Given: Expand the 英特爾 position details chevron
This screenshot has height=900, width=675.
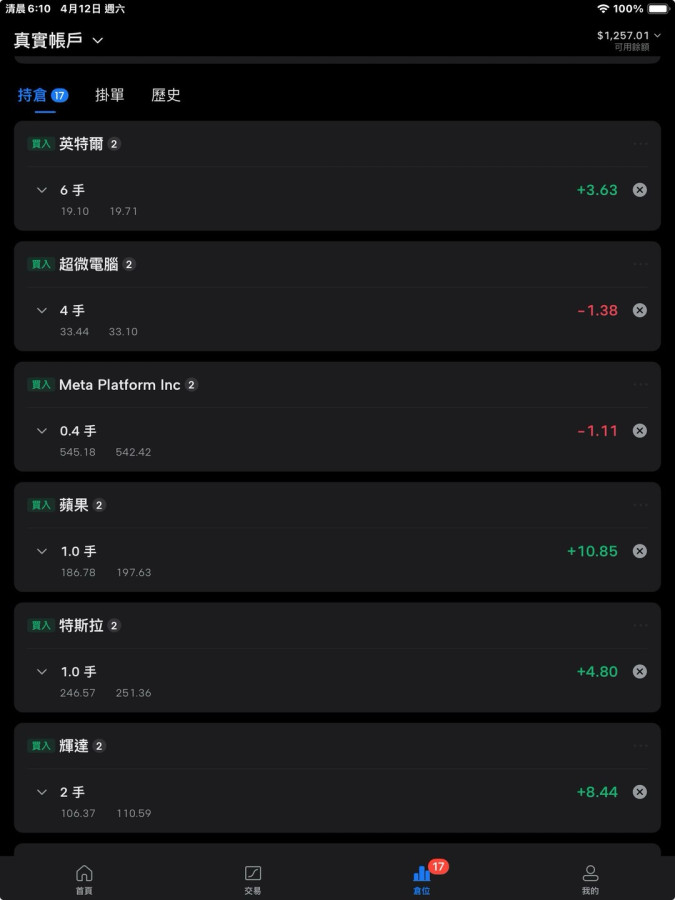Looking at the screenshot, I should (x=42, y=190).
